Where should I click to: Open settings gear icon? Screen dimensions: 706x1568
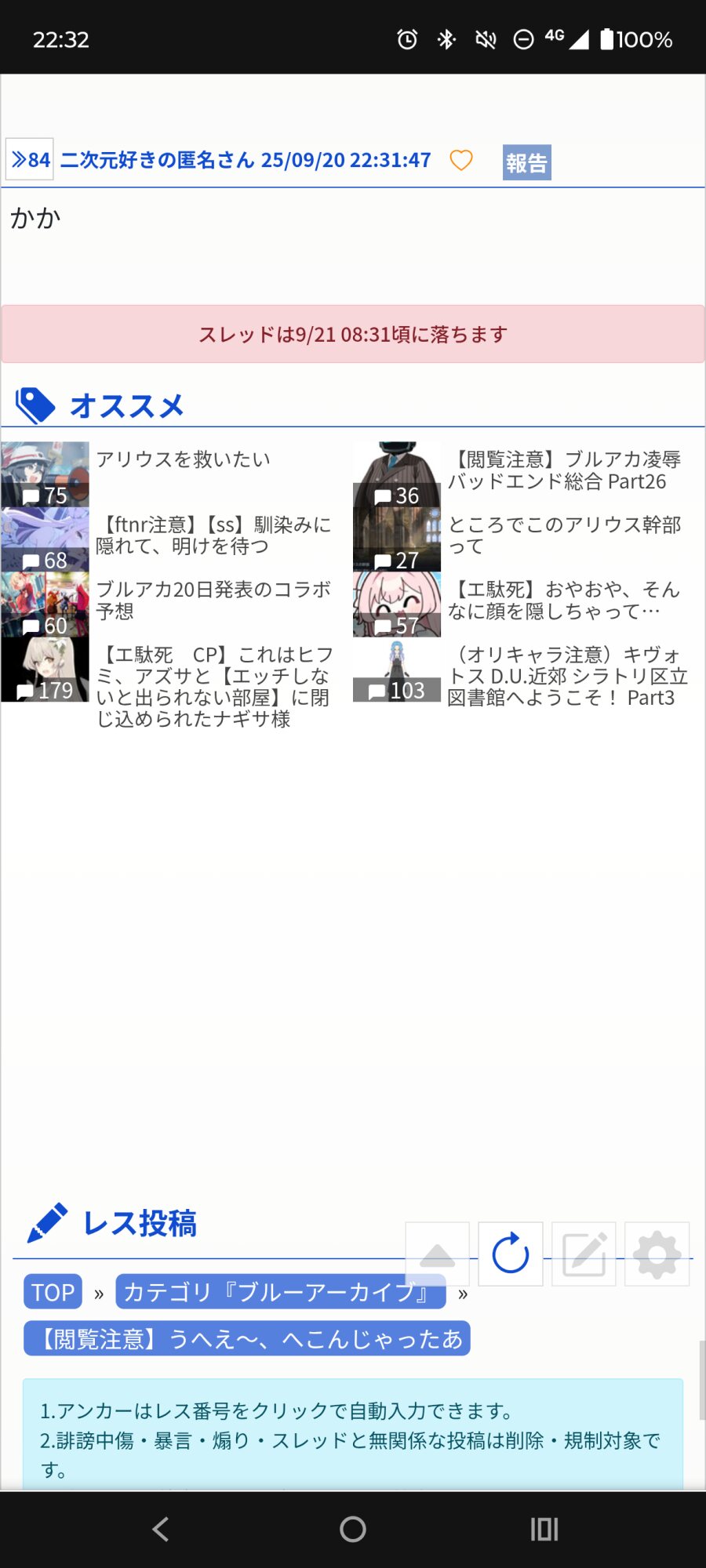(657, 1254)
